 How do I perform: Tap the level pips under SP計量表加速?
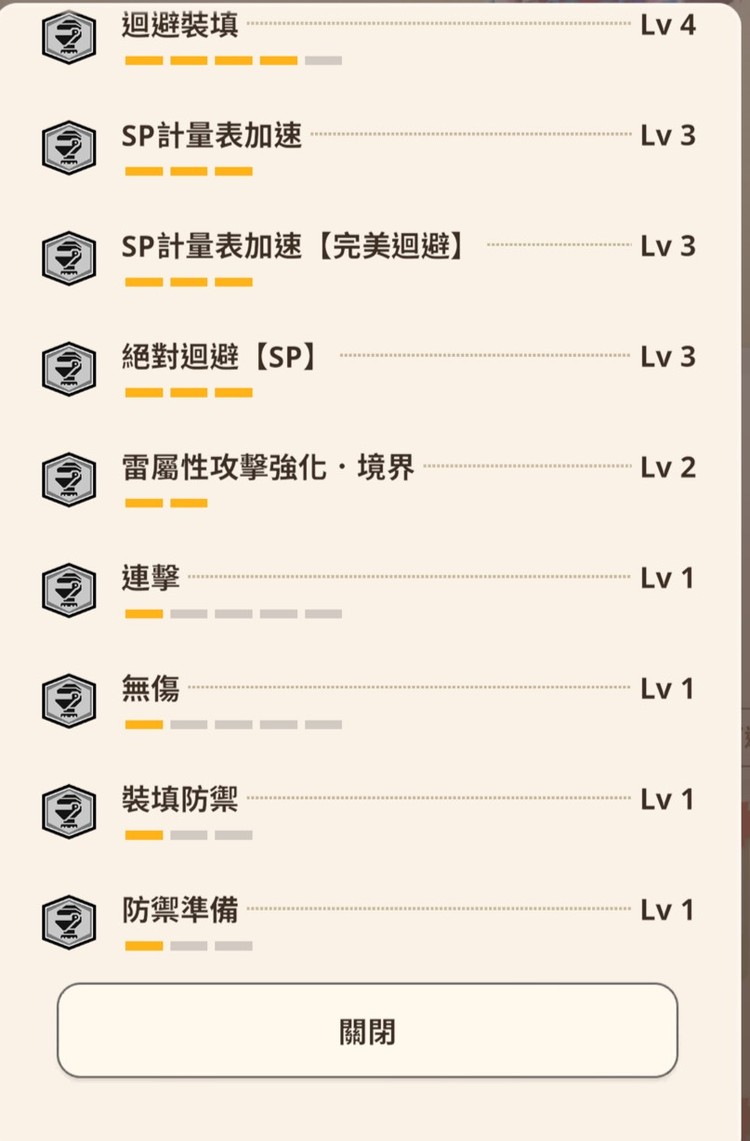[188, 171]
